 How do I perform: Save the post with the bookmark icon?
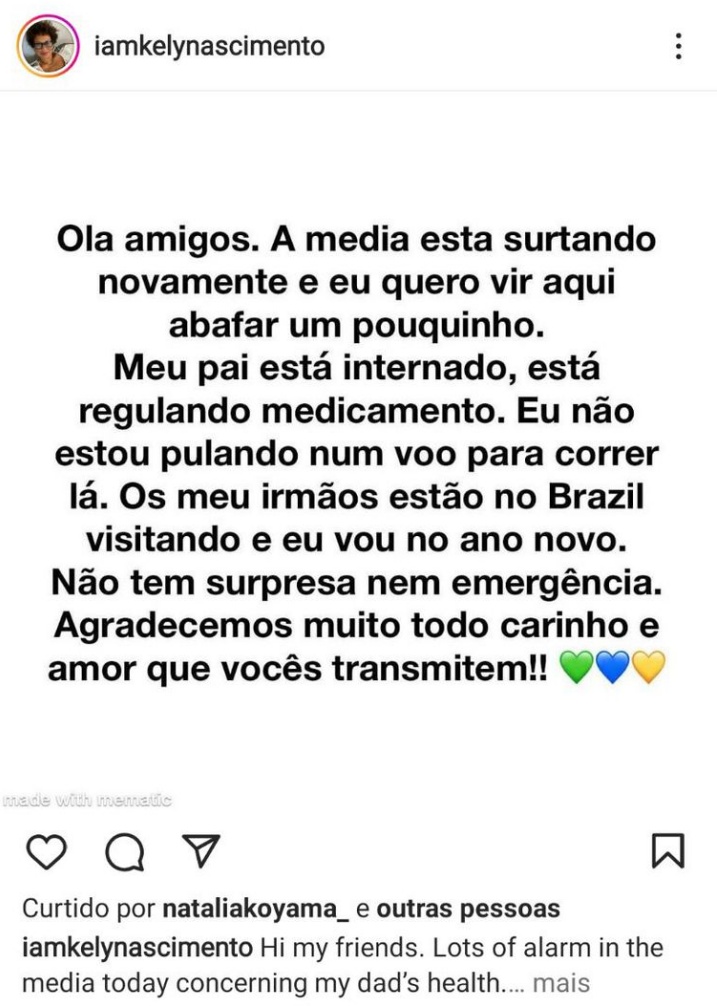pyautogui.click(x=668, y=851)
